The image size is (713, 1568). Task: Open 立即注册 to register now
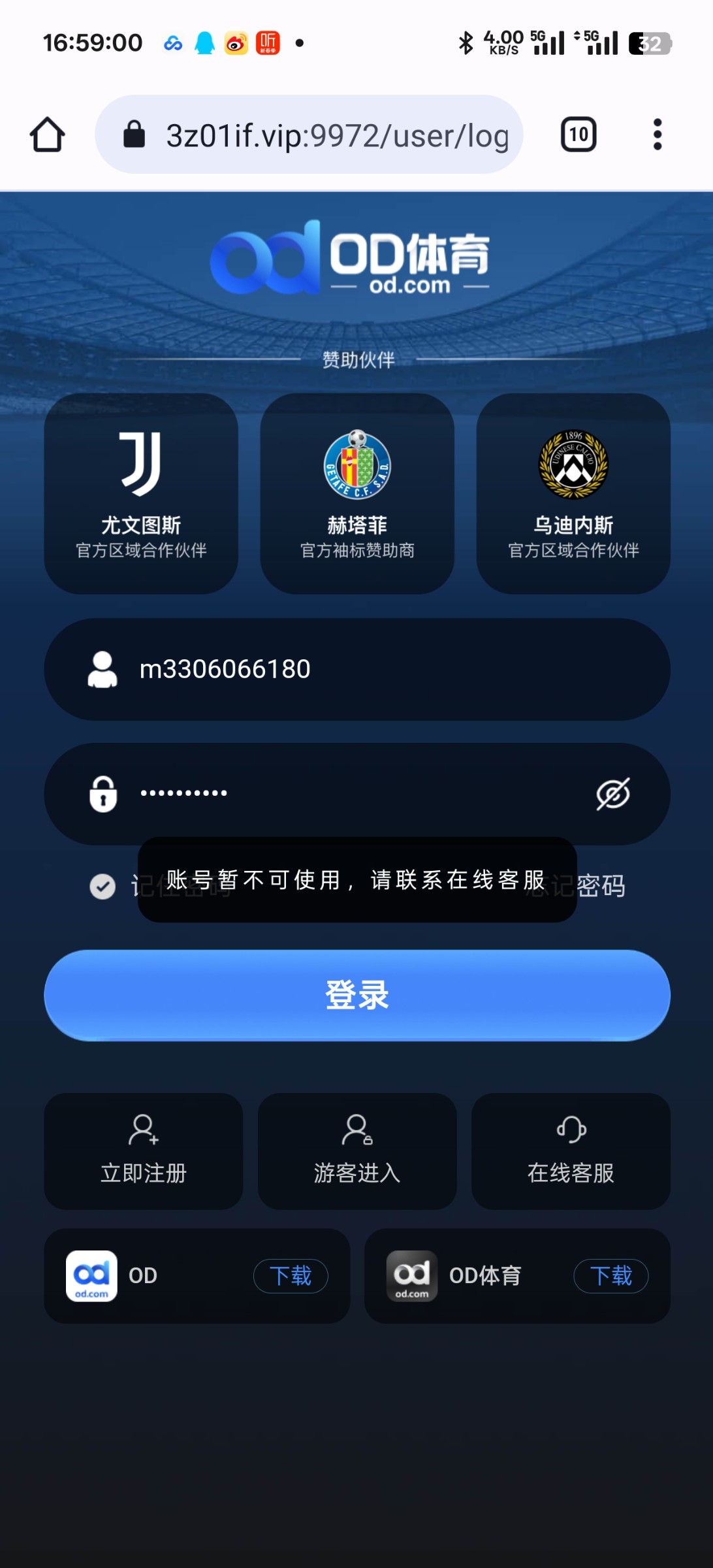click(x=144, y=1151)
